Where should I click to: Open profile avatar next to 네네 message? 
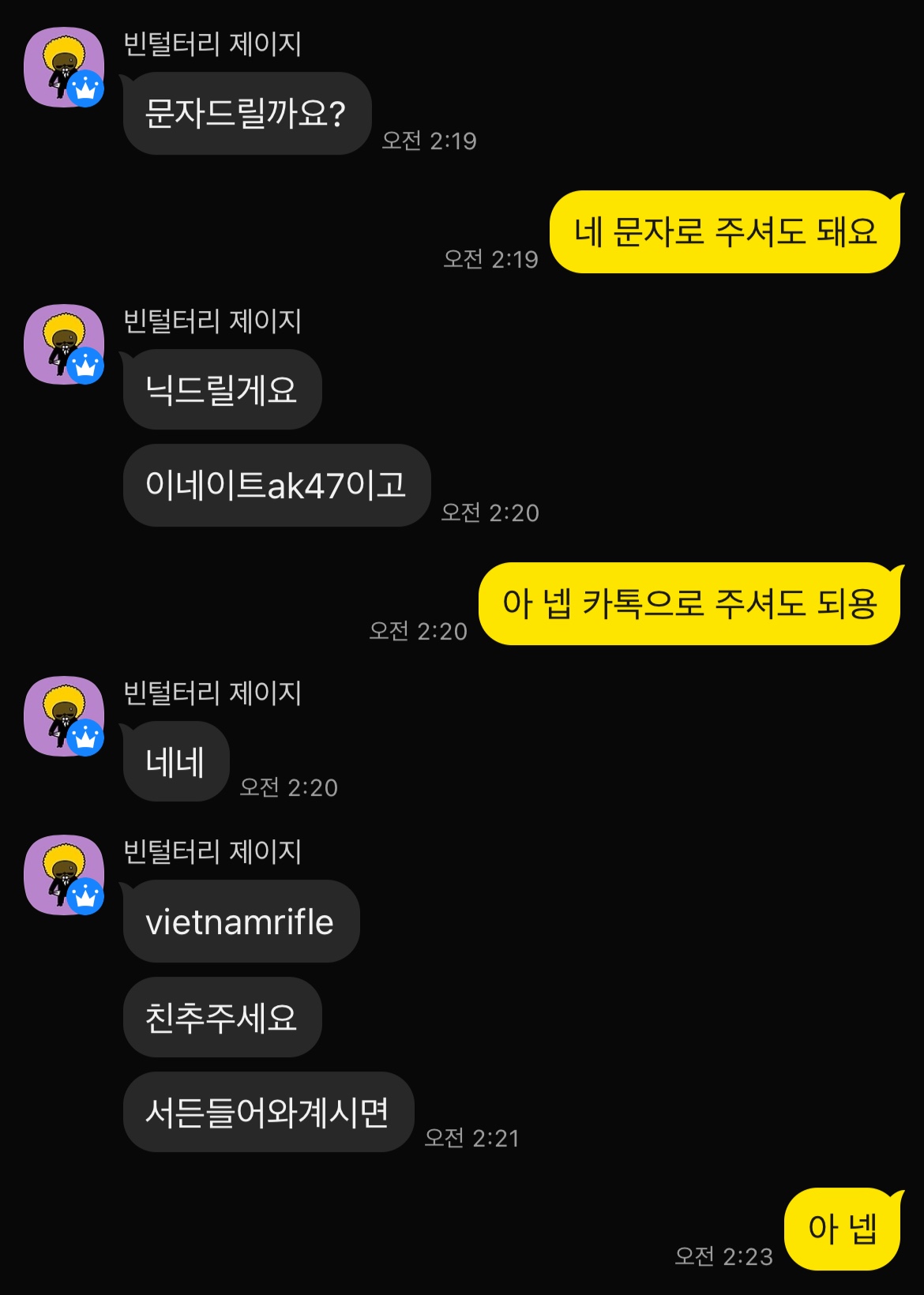point(63,716)
